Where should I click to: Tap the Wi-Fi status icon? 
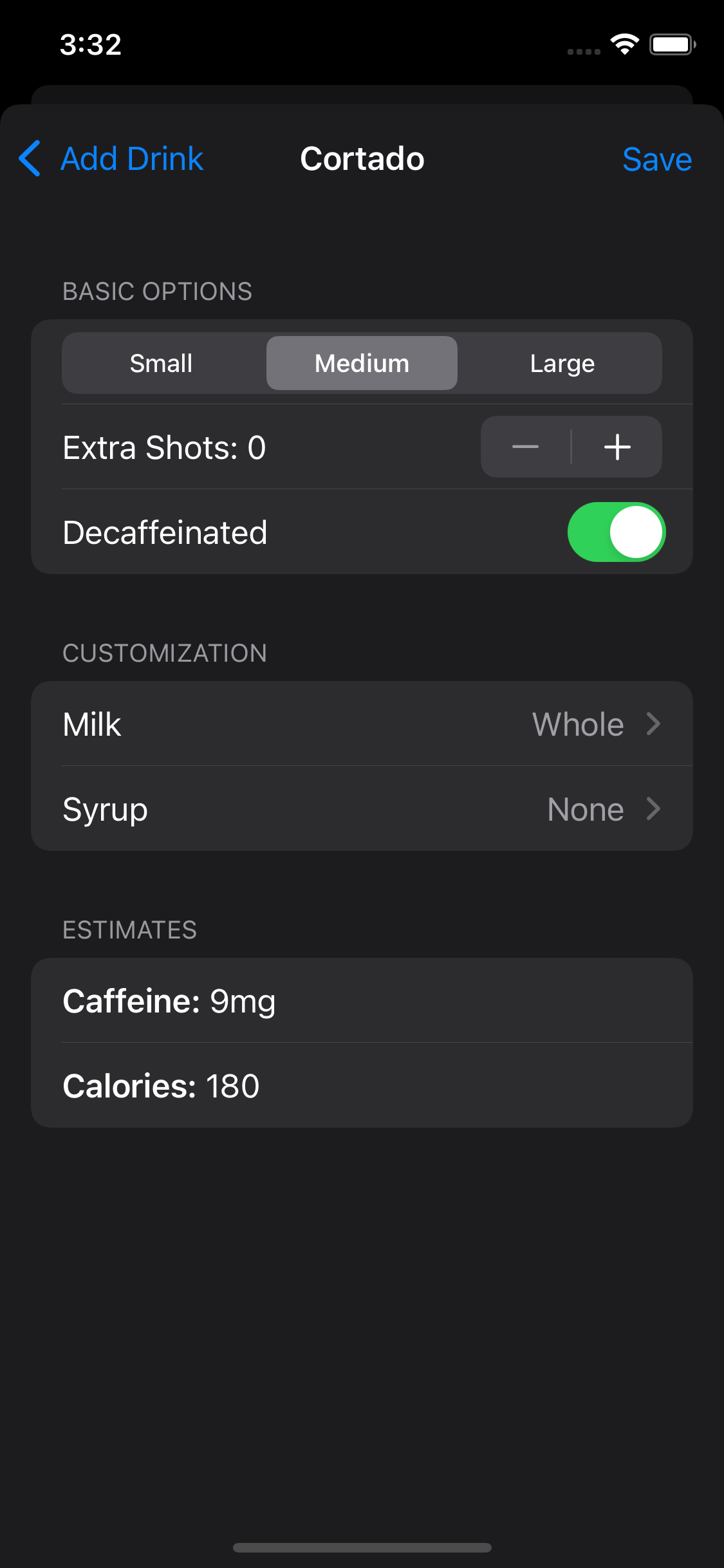point(624,43)
